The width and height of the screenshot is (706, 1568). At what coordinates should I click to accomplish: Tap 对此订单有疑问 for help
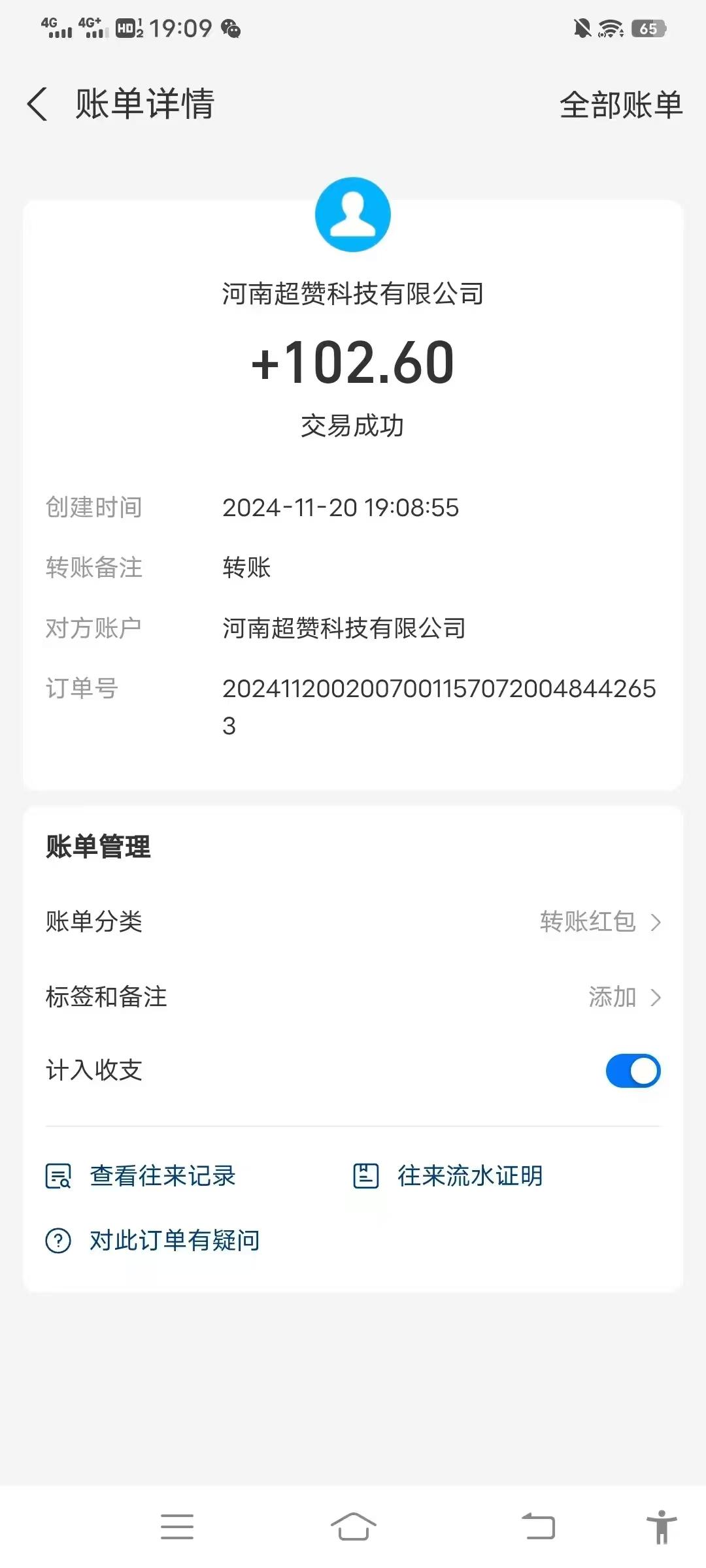tap(153, 1240)
